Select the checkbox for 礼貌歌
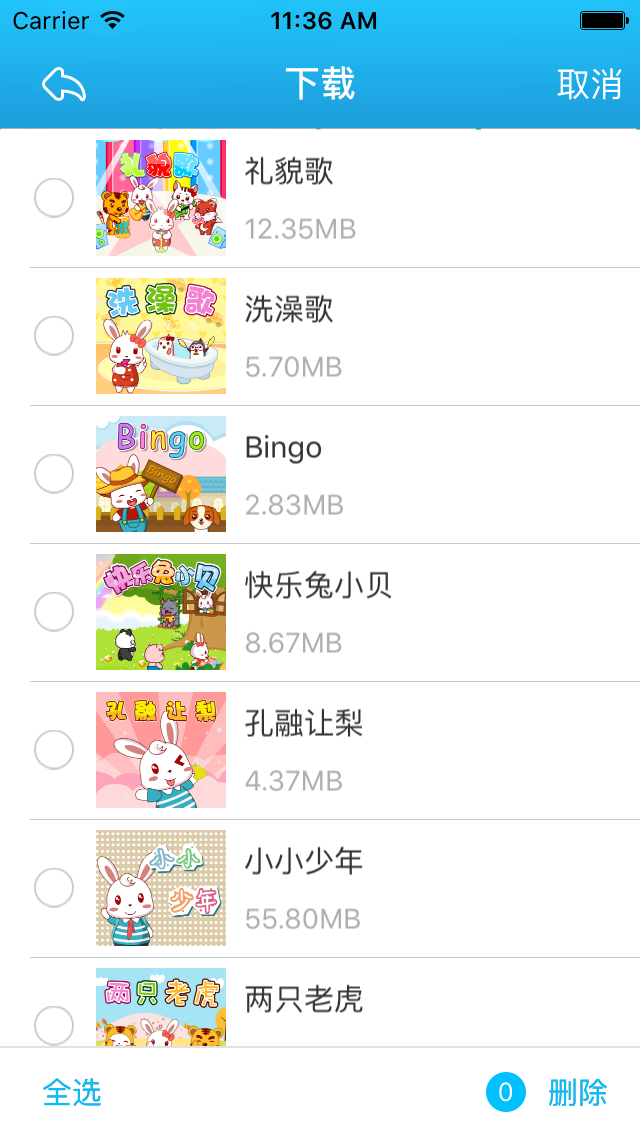This screenshot has width=640, height=1136. [x=54, y=198]
